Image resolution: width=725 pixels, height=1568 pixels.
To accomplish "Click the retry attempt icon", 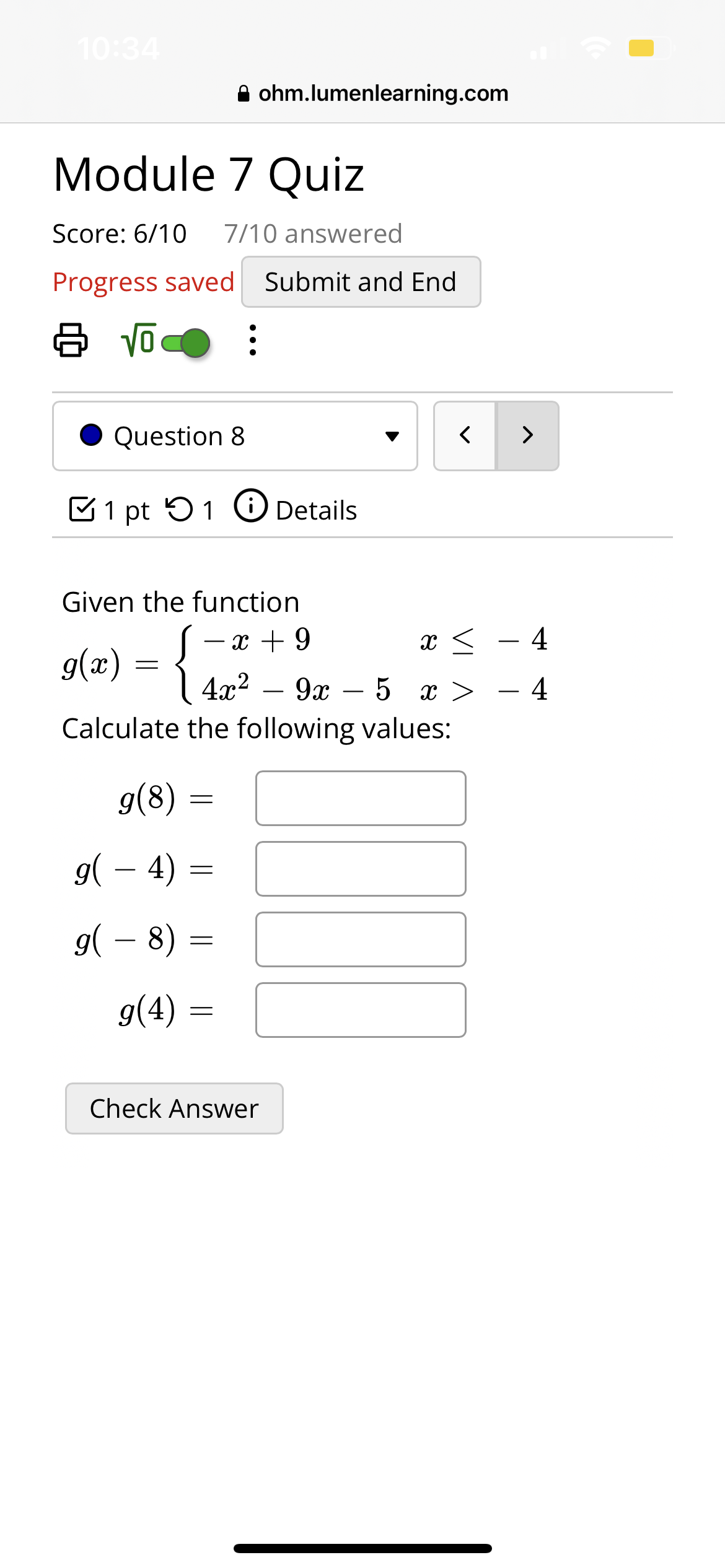I will coord(180,509).
